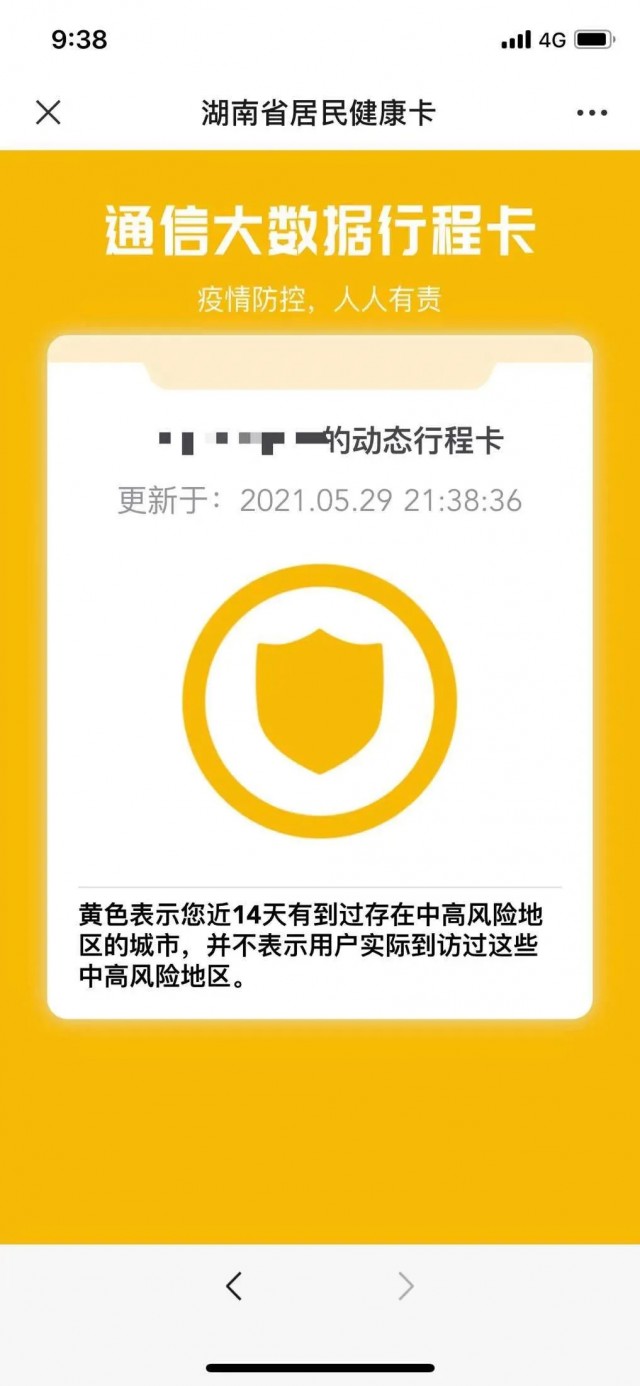The width and height of the screenshot is (640, 1386).
Task: Close the 湖南省居民健康卡 mini program page
Action: 48,112
